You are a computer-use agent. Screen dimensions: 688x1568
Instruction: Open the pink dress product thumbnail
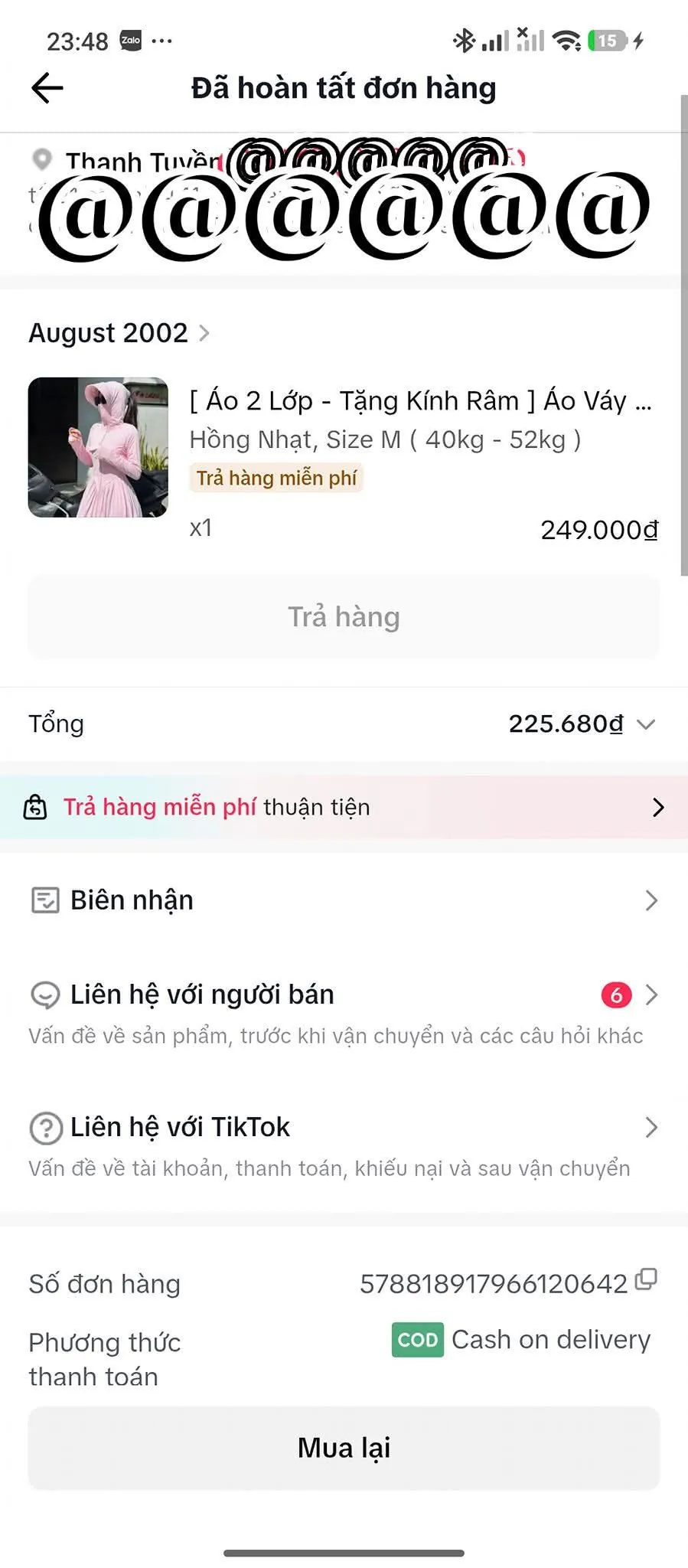tap(98, 447)
